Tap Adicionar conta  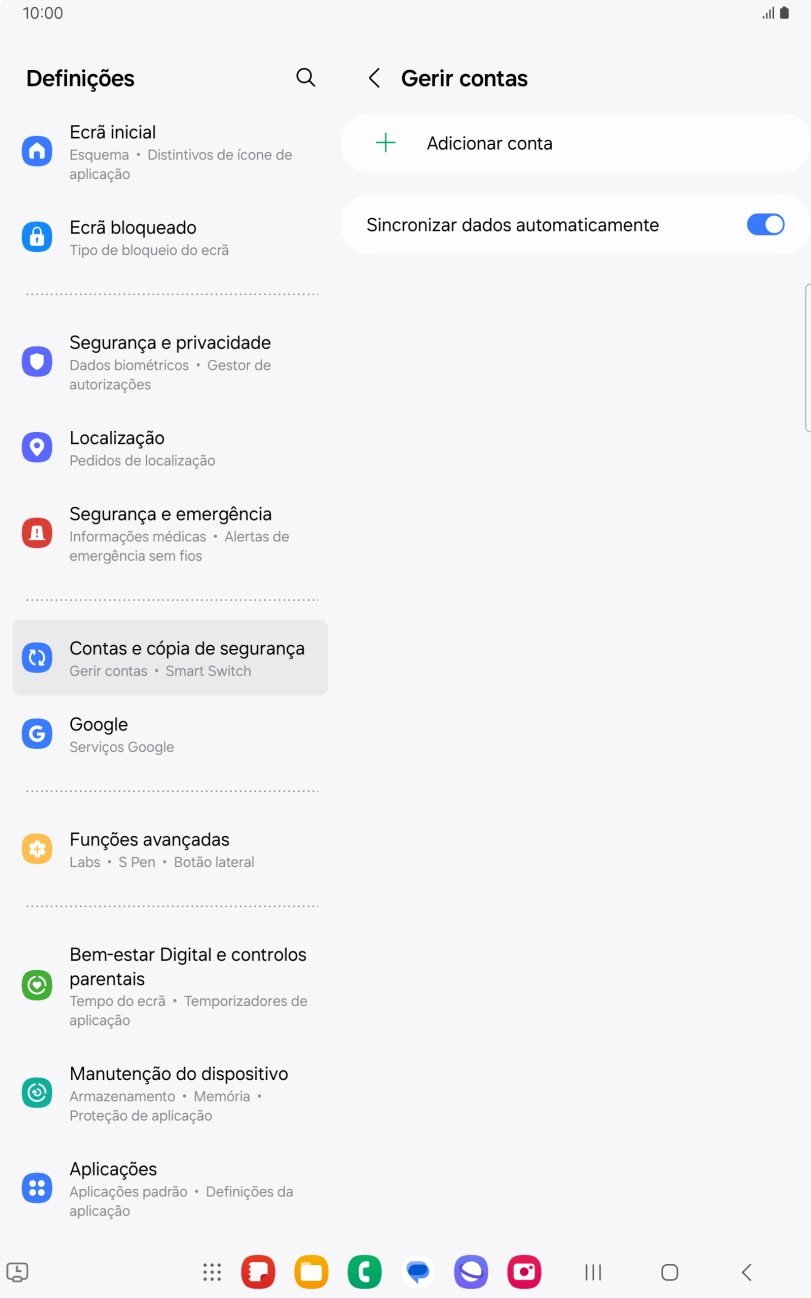[x=490, y=143]
